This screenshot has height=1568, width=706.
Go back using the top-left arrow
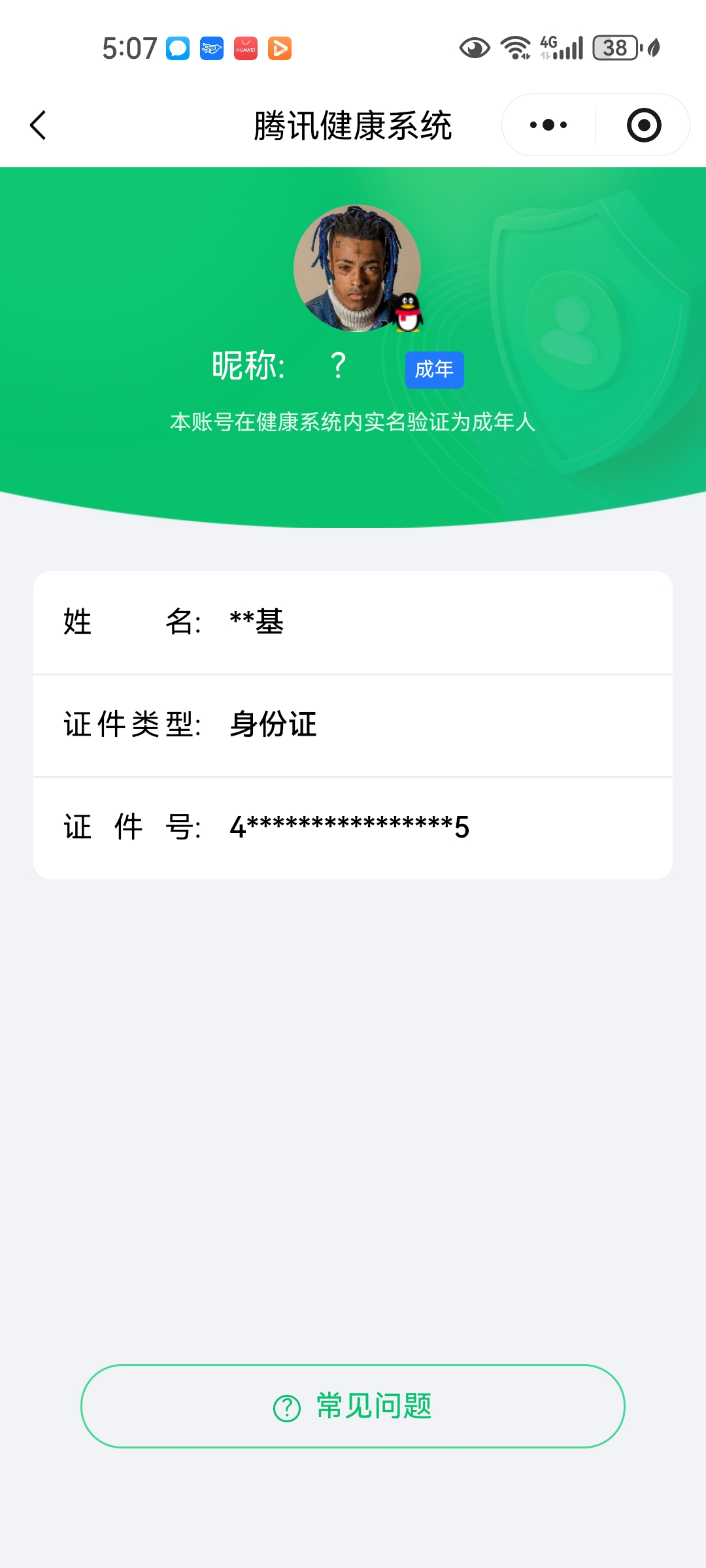(38, 125)
